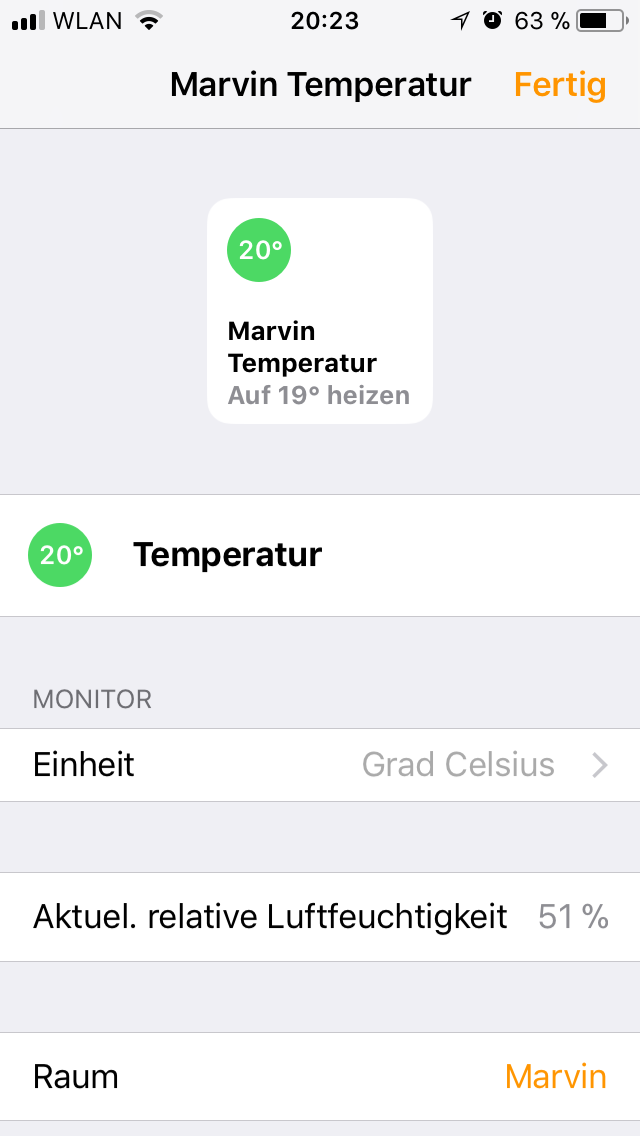Tap Fertig to finish editing

[x=560, y=85]
